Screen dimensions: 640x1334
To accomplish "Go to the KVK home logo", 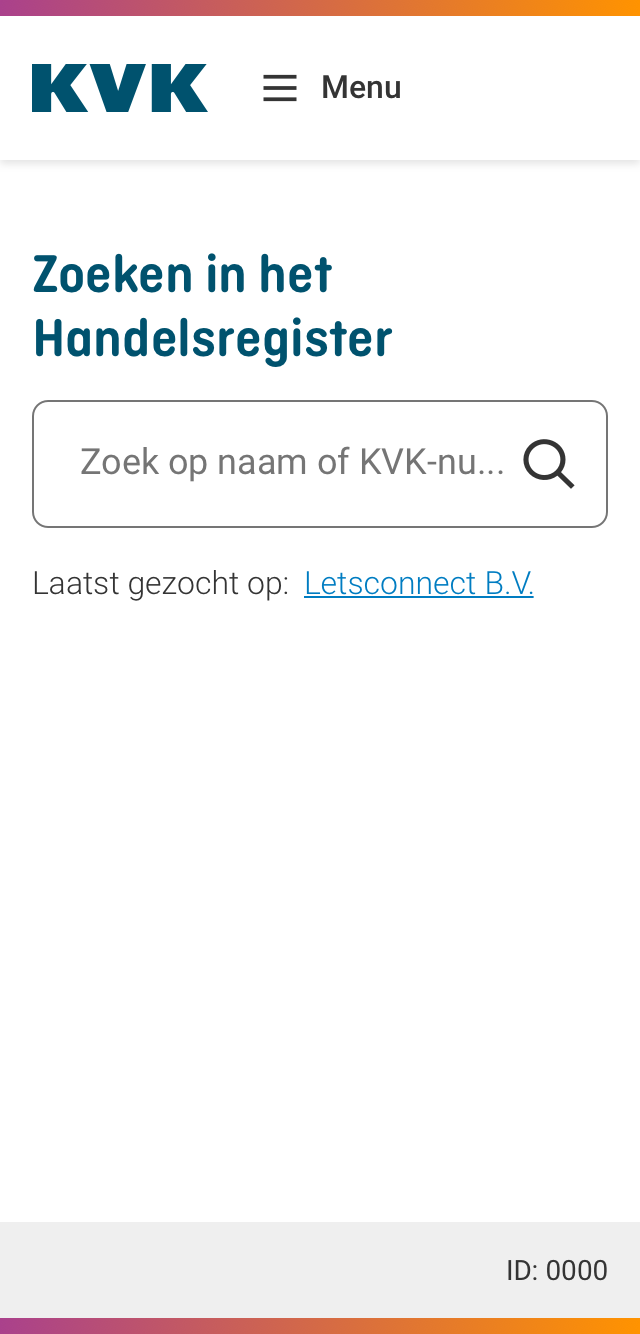I will [120, 88].
